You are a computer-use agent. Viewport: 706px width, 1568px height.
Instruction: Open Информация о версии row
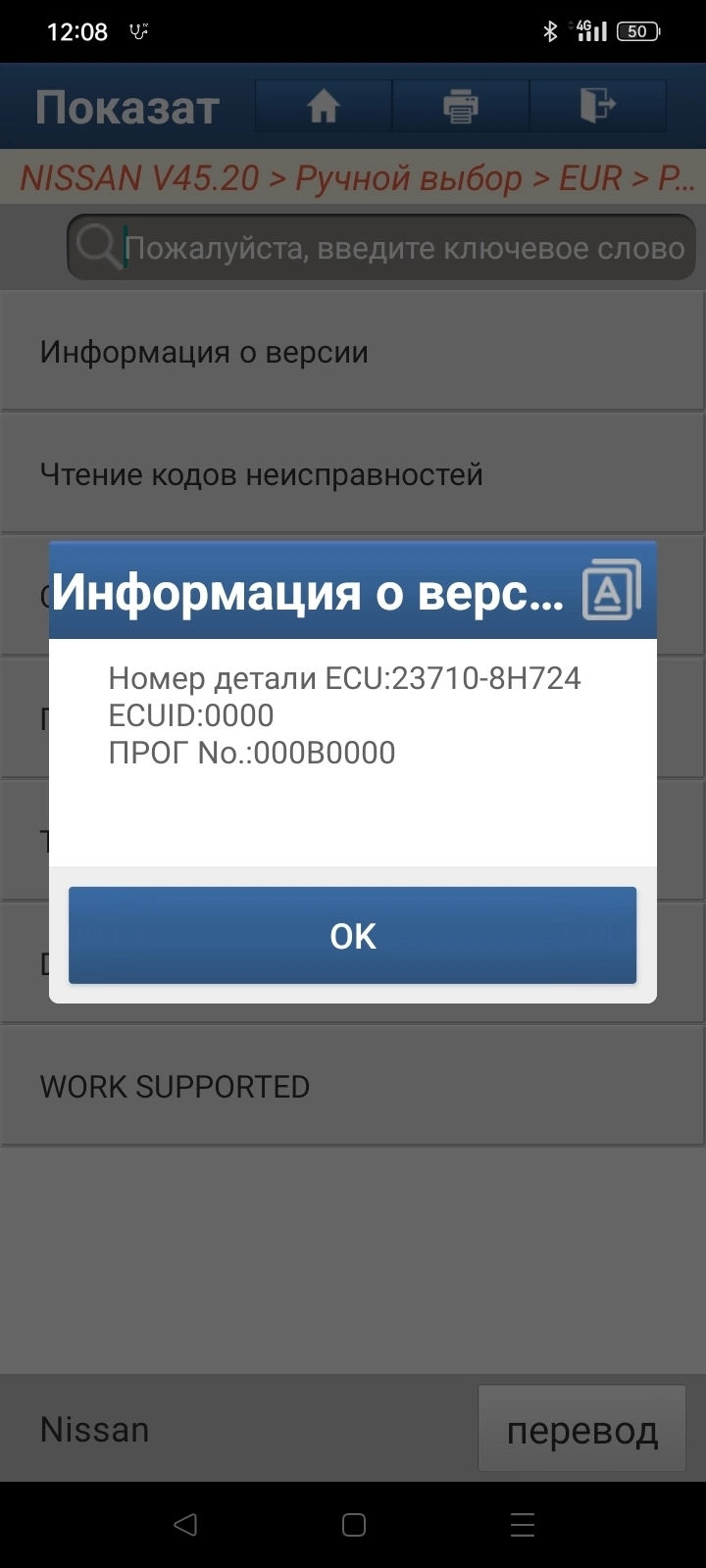(x=352, y=353)
